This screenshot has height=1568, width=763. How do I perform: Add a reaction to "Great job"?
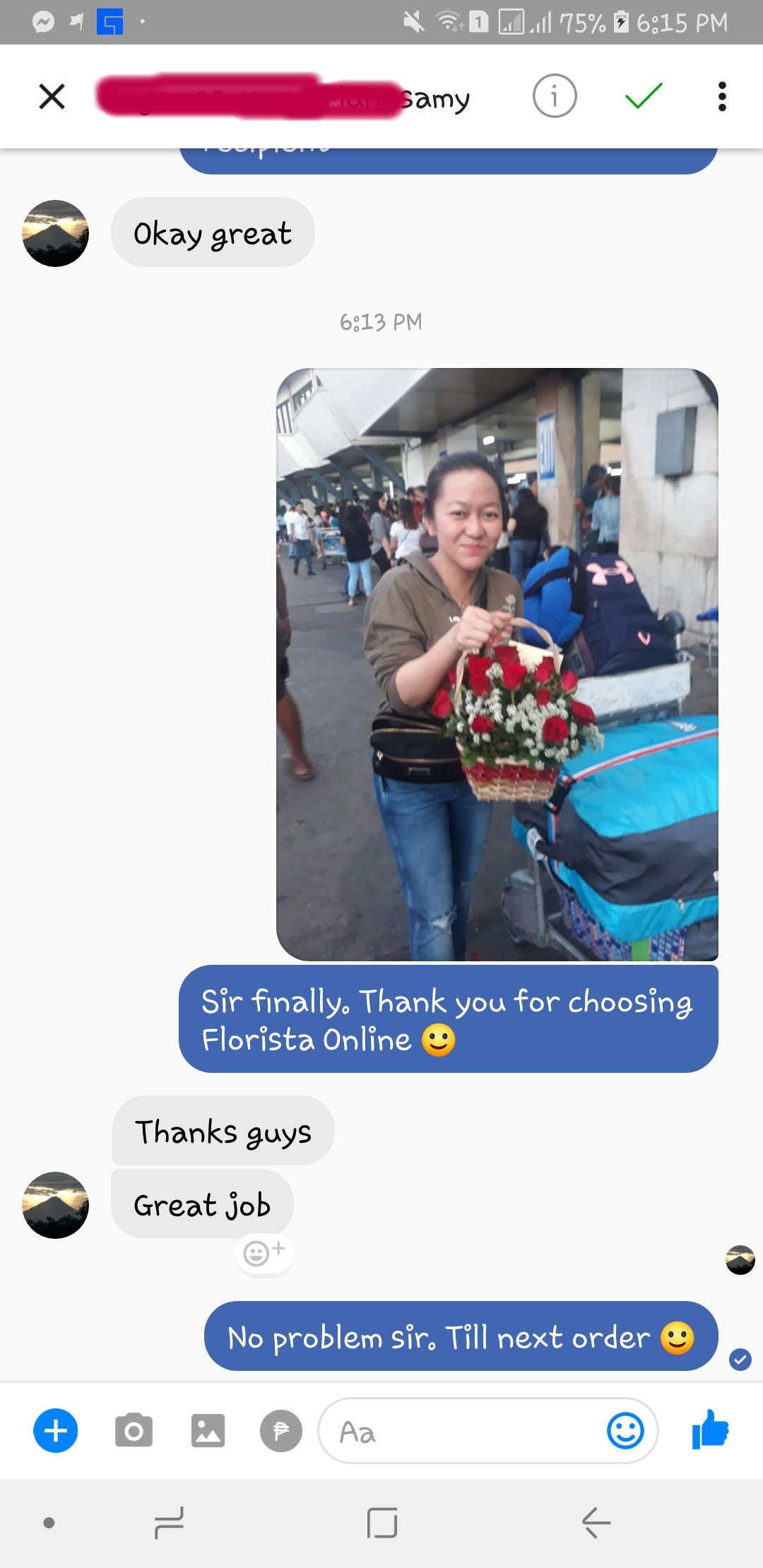(264, 1253)
